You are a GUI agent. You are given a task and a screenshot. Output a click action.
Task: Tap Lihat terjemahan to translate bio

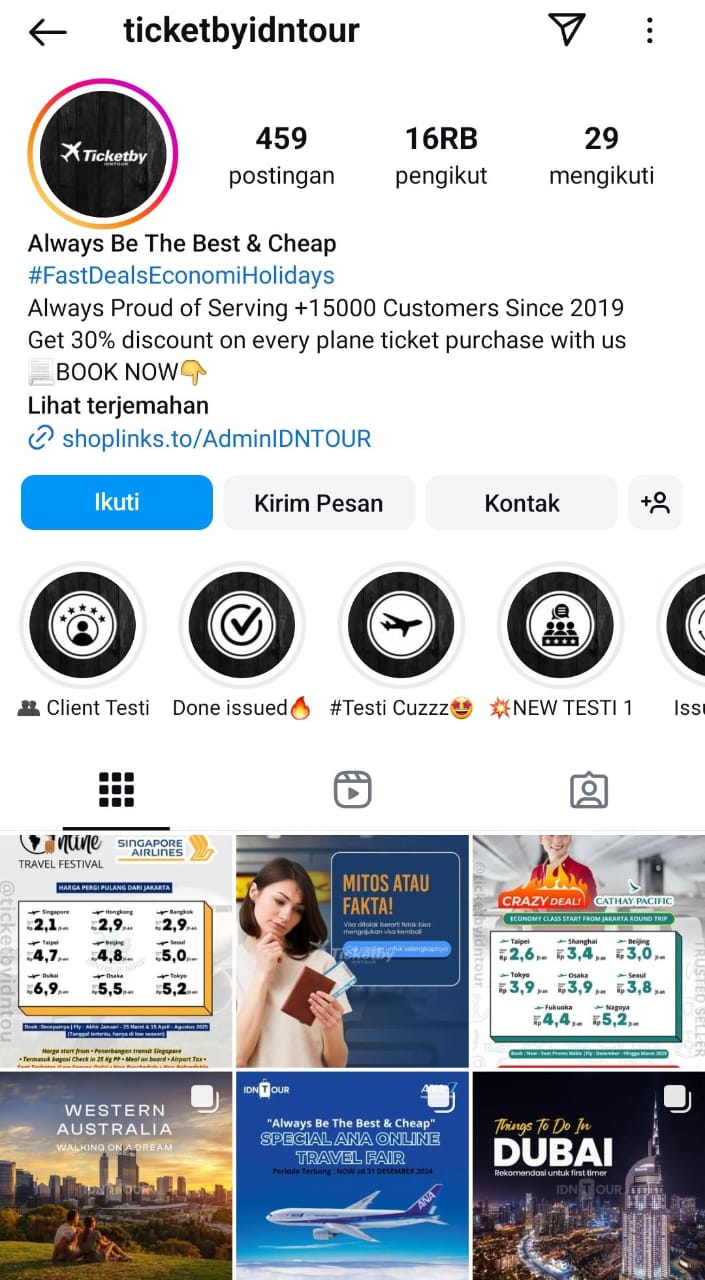pos(118,405)
